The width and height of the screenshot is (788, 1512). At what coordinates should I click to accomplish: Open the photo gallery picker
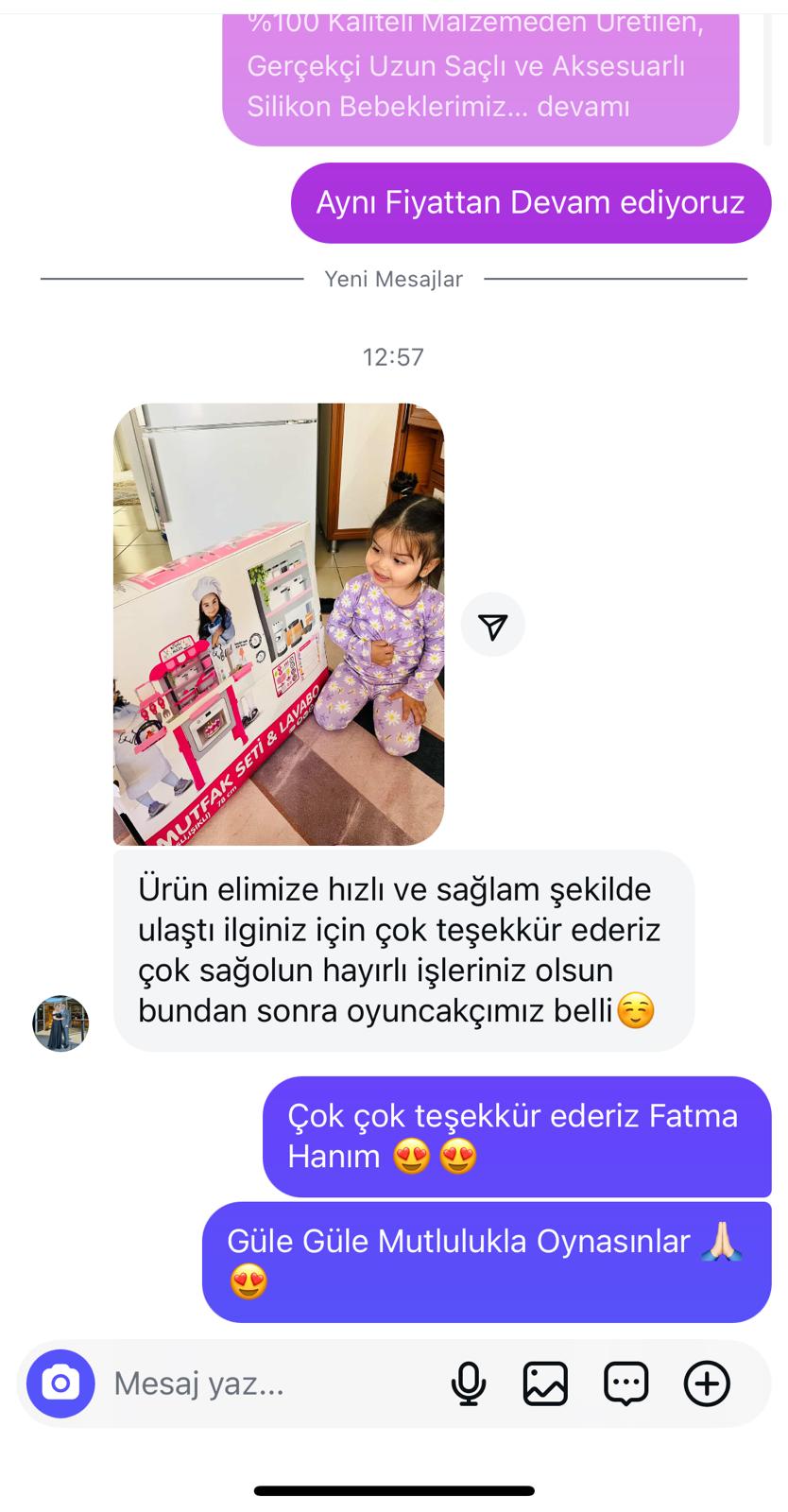545,1383
